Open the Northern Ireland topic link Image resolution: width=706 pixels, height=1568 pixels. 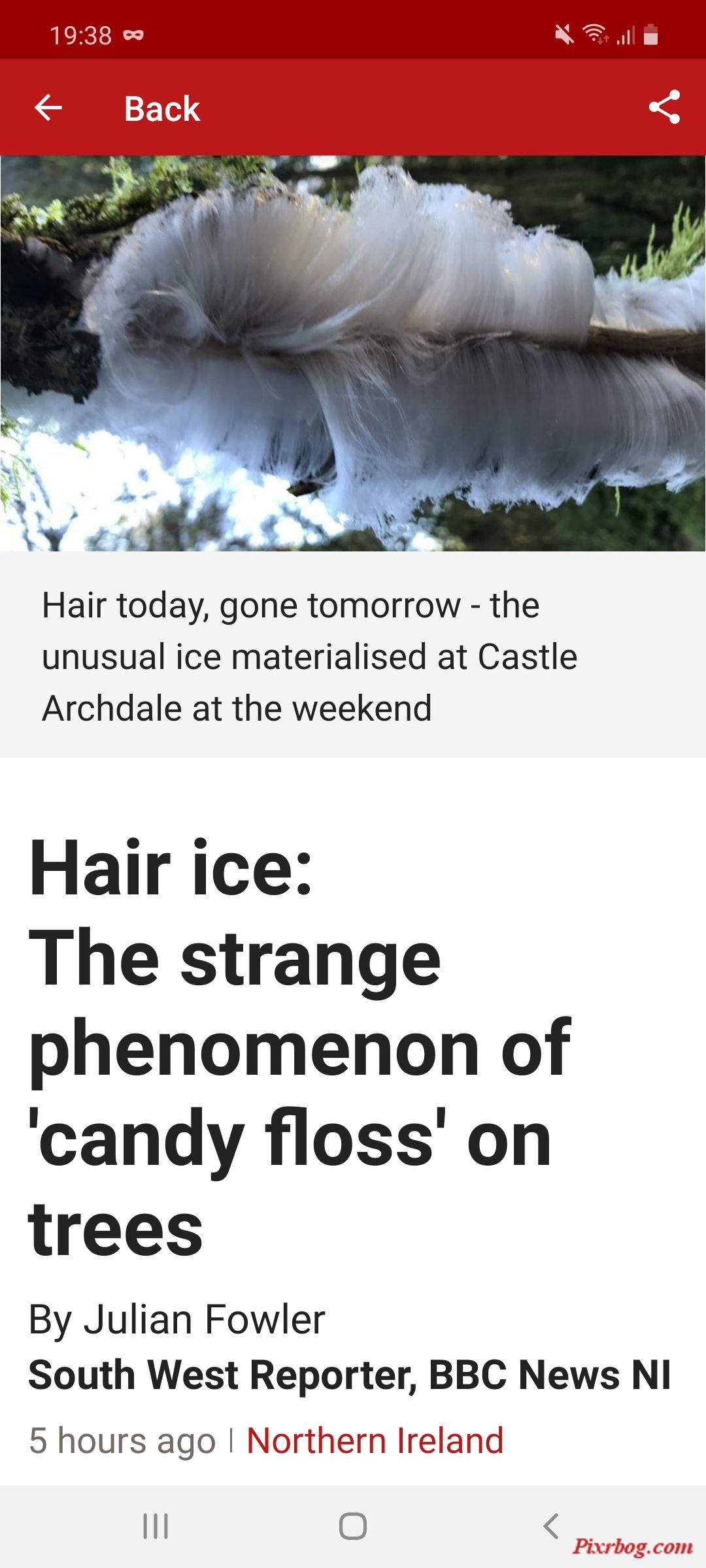375,1441
